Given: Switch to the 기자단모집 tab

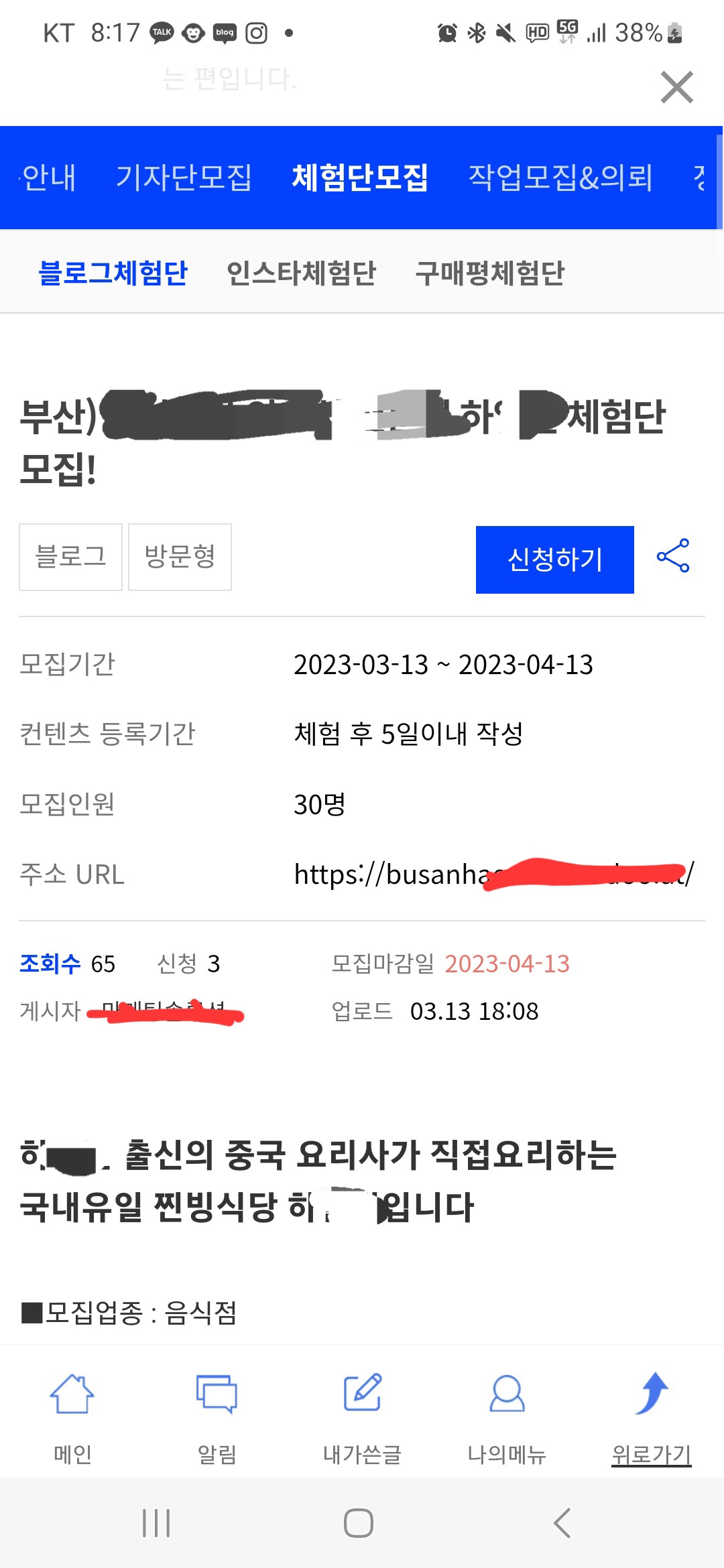Looking at the screenshot, I should coord(184,178).
